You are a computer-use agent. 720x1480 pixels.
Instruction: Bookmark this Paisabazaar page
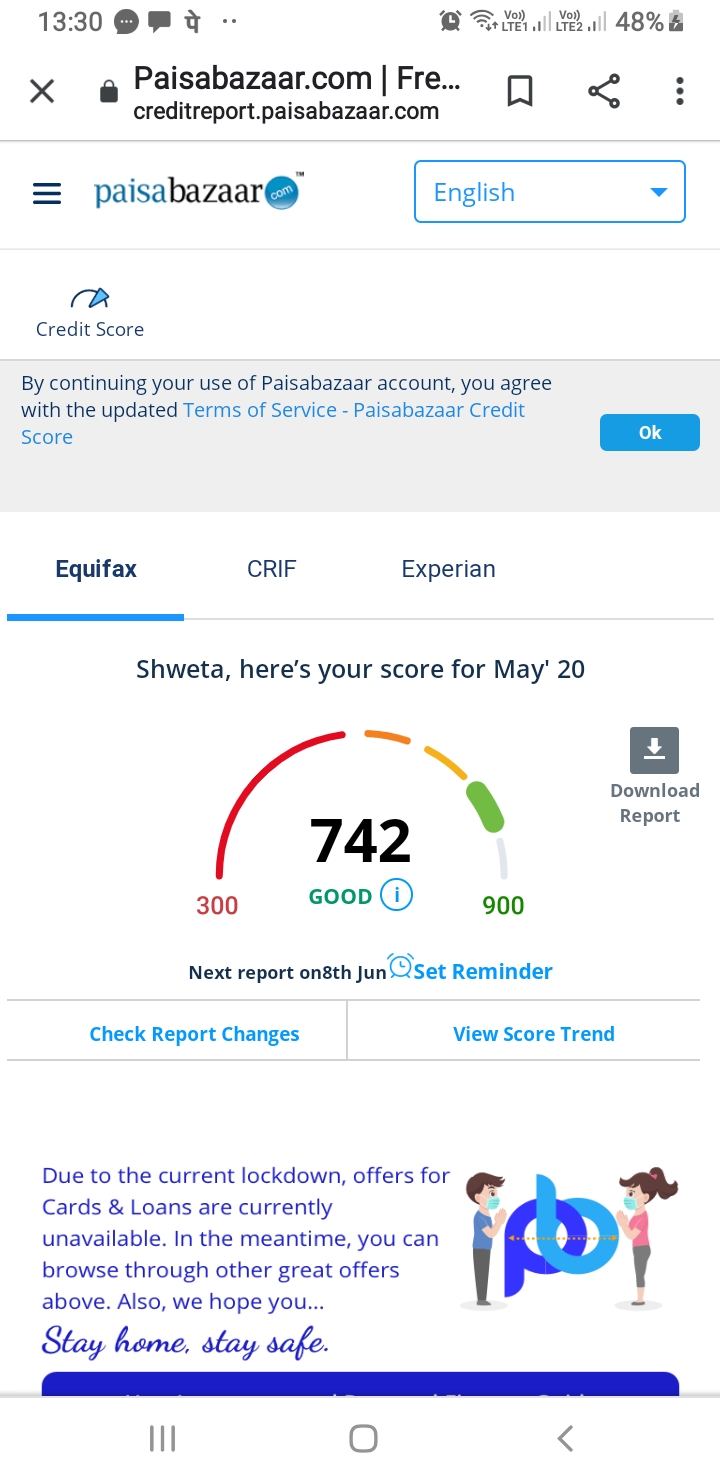519,92
